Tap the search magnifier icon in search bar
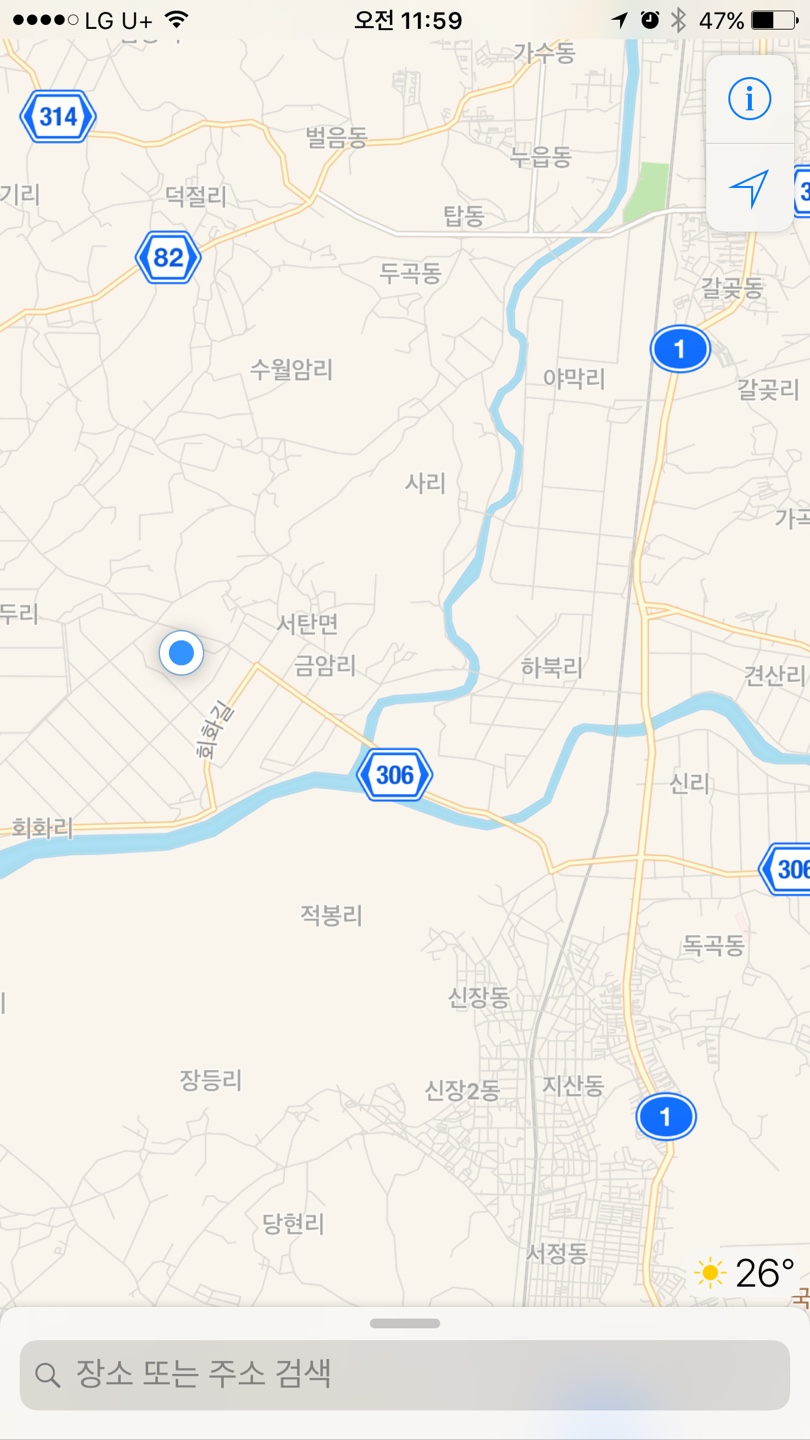This screenshot has height=1440, width=810. click(x=47, y=1374)
